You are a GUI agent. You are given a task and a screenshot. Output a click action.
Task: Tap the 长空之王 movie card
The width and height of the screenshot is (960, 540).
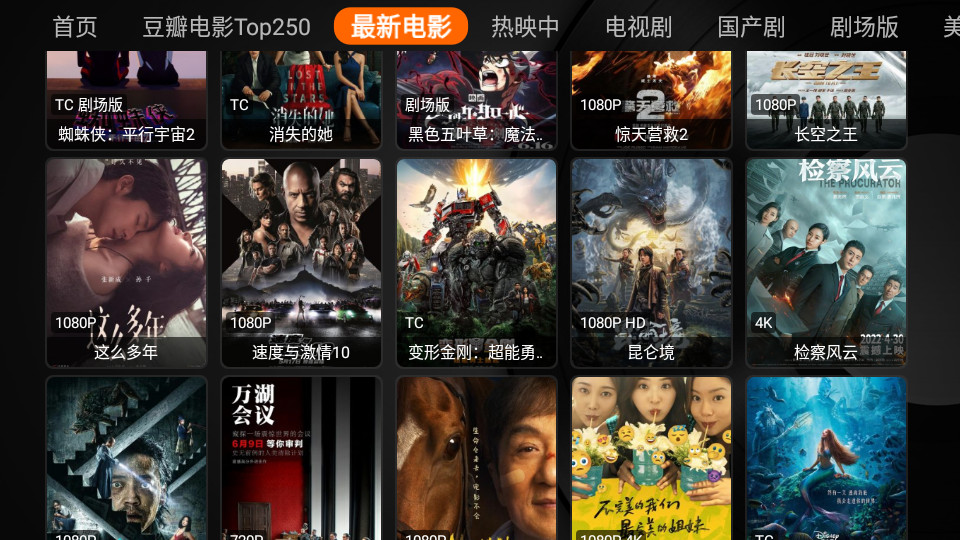826,98
